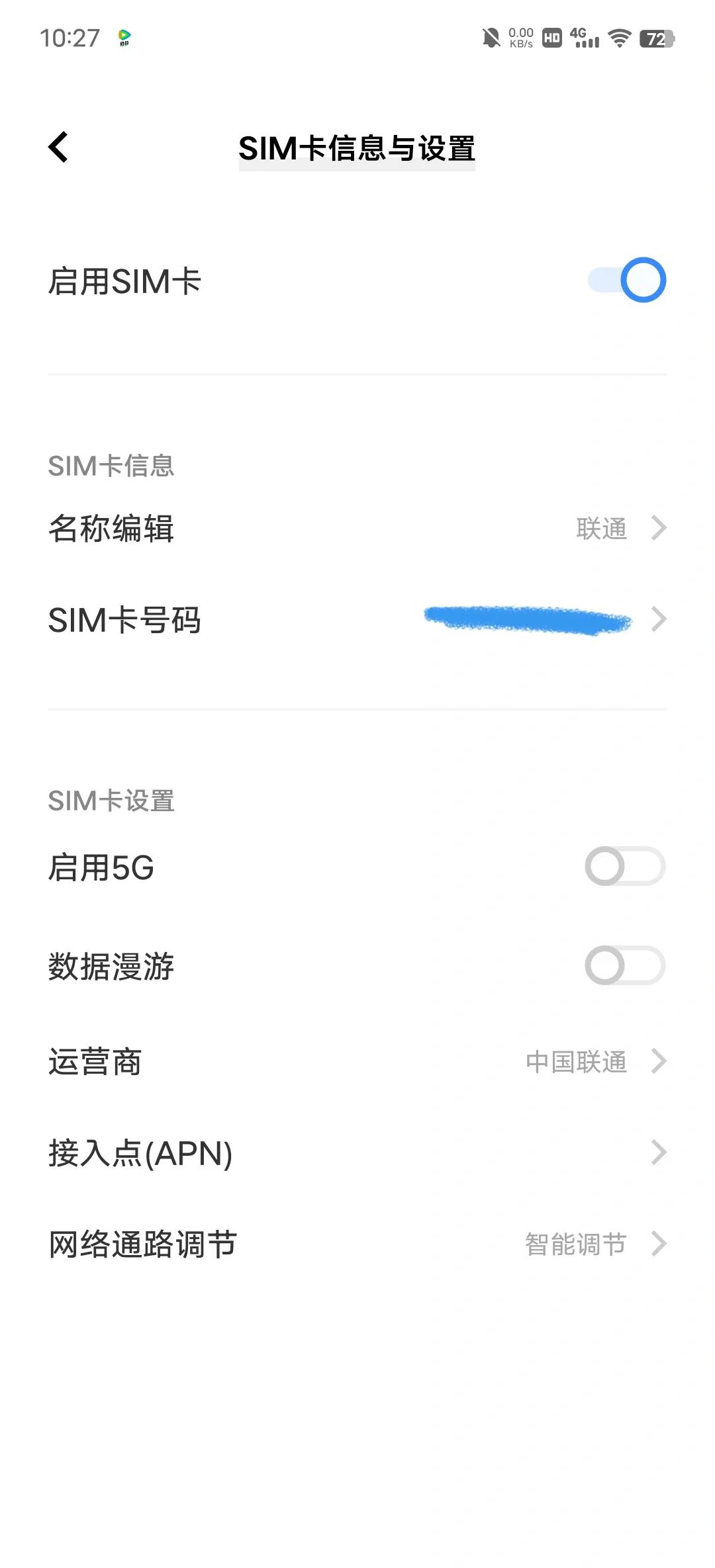Screen dimensions: 715x1568
Task: Open the SIM卡号码 row
Action: coord(358,620)
